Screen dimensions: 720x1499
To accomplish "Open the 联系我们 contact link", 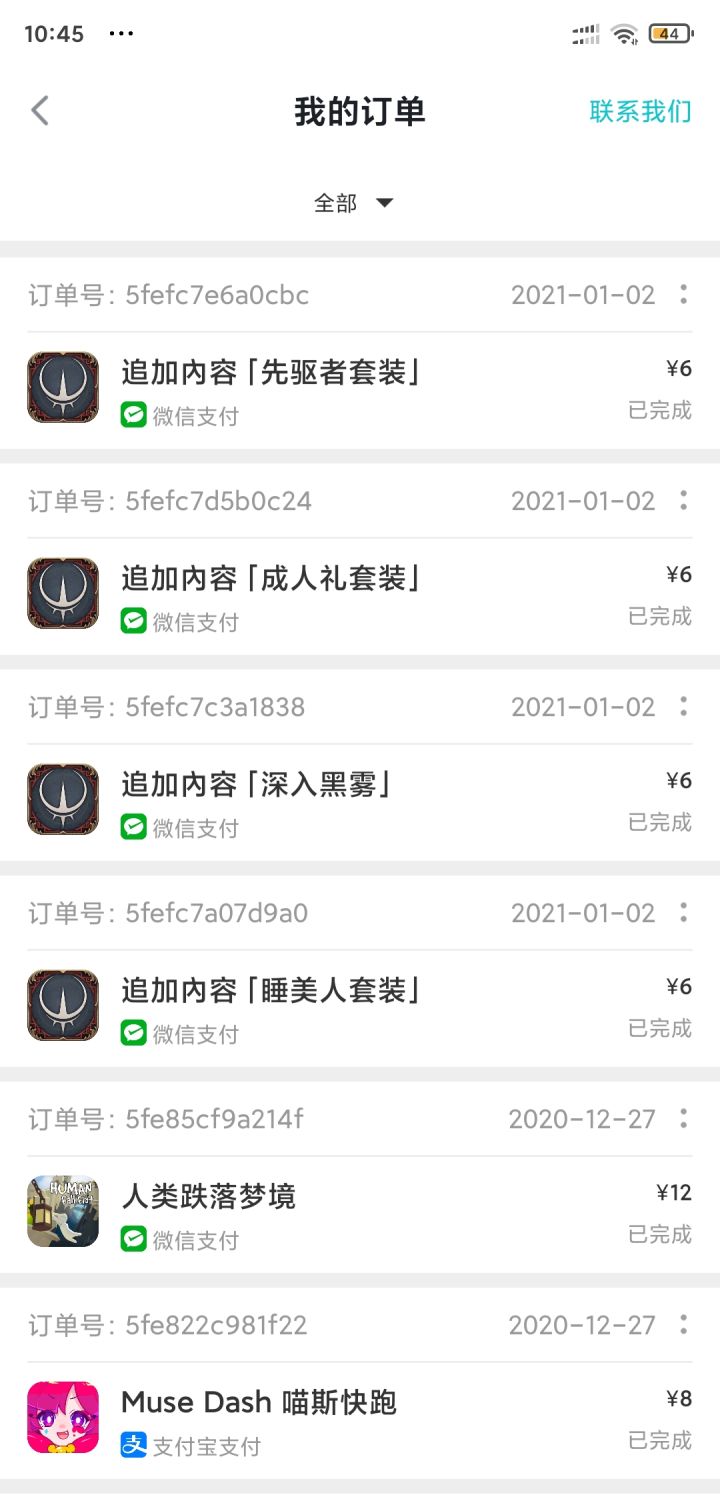I will click(x=640, y=111).
